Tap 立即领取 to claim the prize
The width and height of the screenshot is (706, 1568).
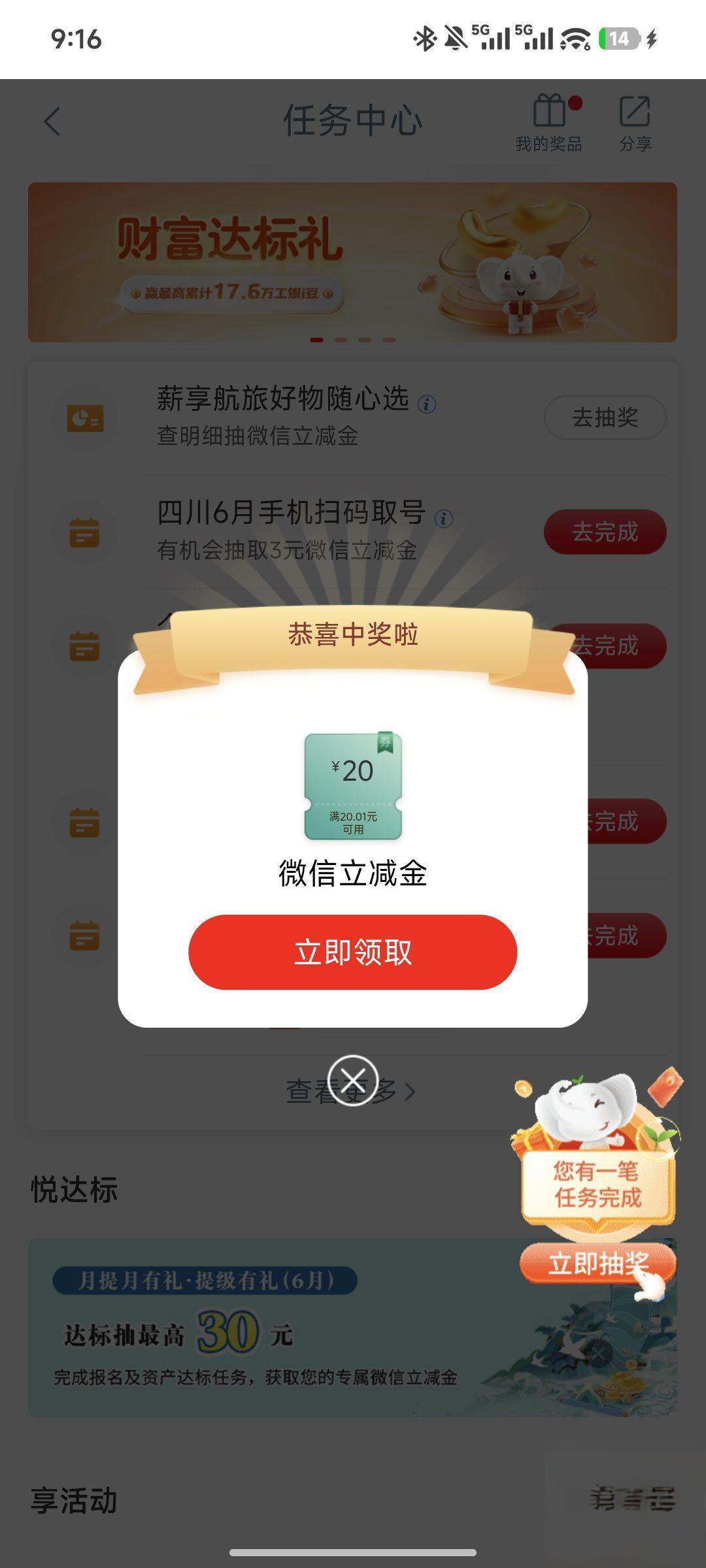(x=352, y=952)
